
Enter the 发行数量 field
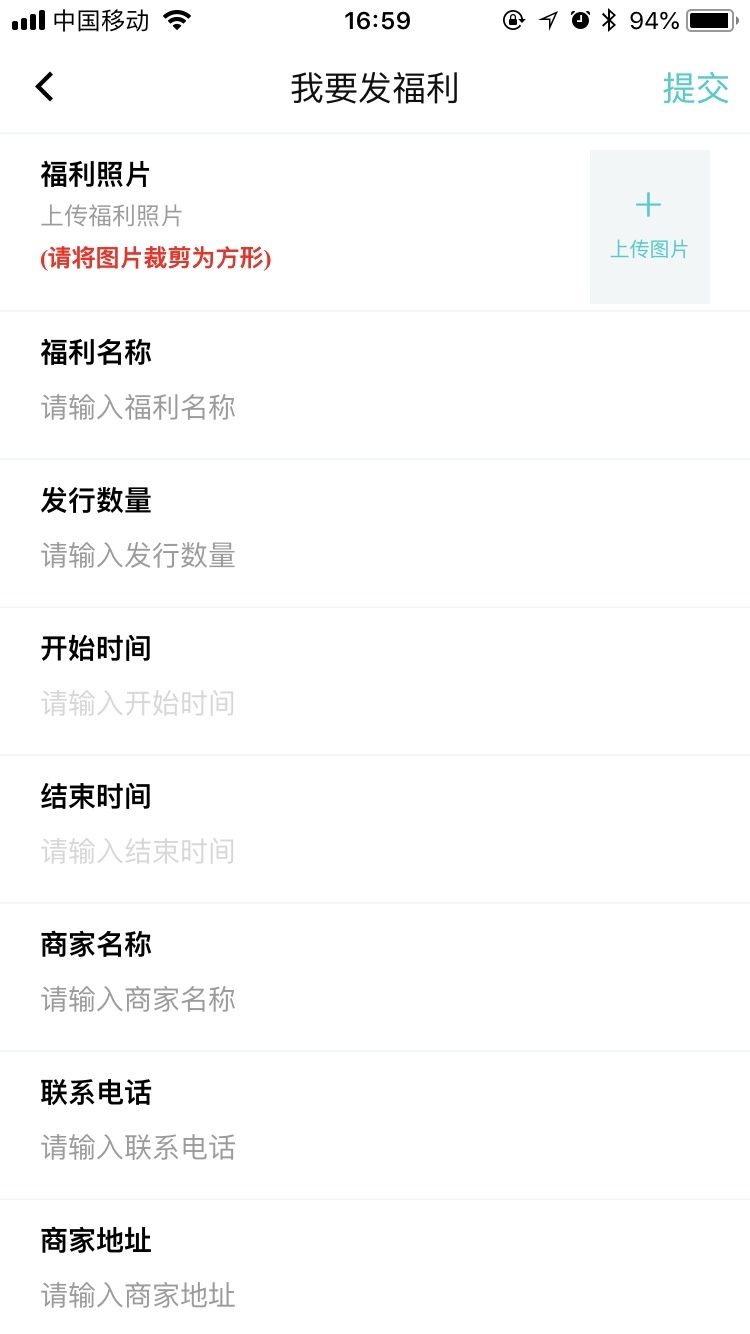click(x=300, y=556)
